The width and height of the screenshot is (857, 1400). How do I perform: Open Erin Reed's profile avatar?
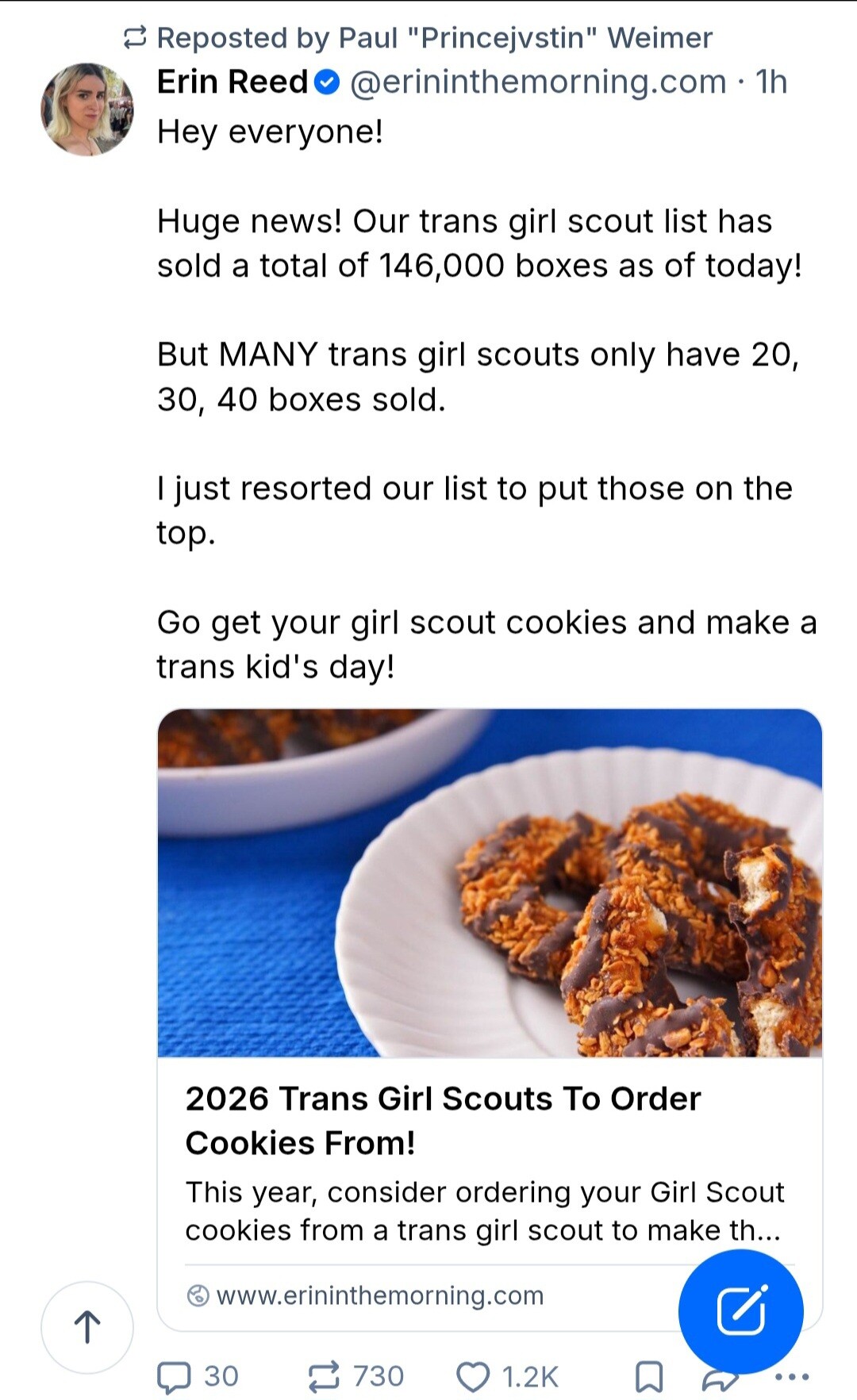(x=87, y=109)
